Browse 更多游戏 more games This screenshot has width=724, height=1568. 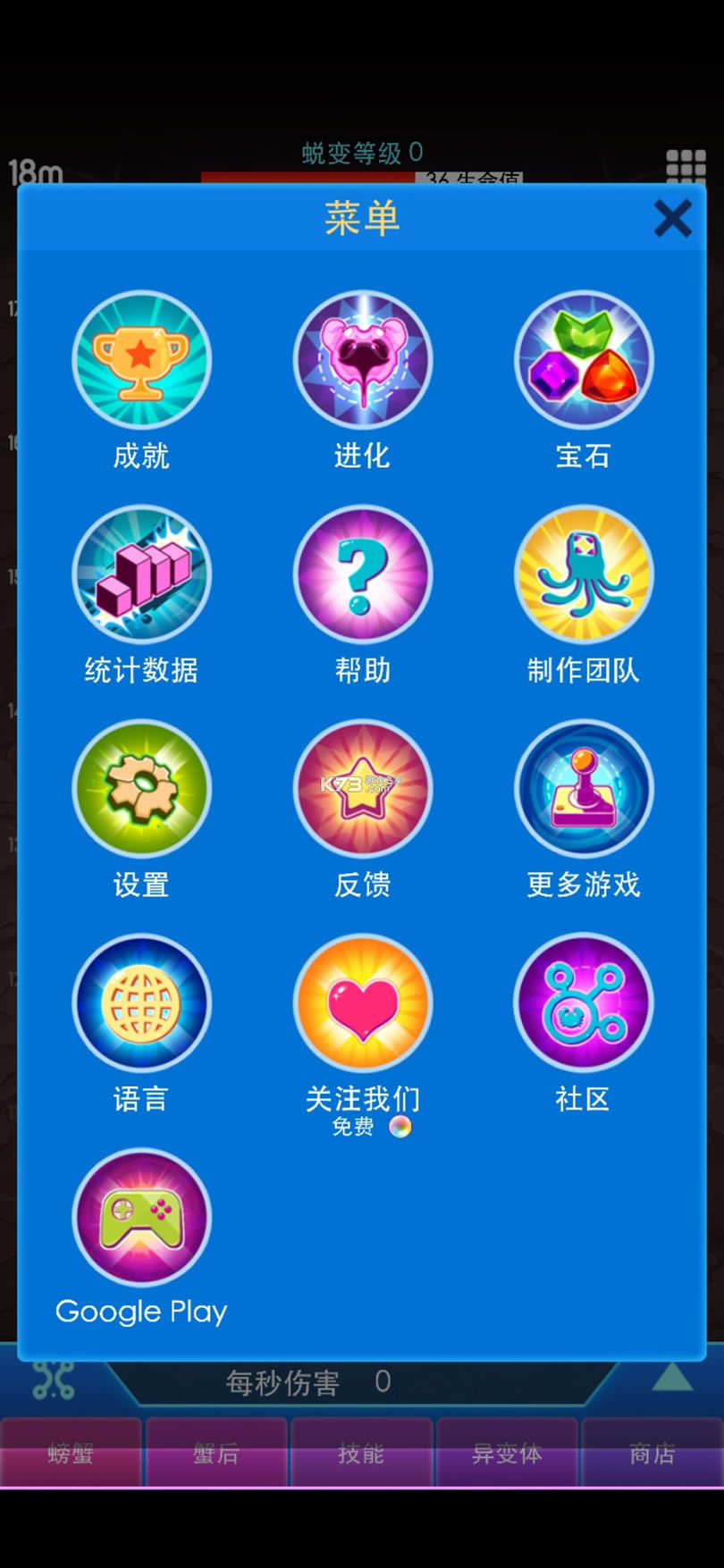coord(584,789)
